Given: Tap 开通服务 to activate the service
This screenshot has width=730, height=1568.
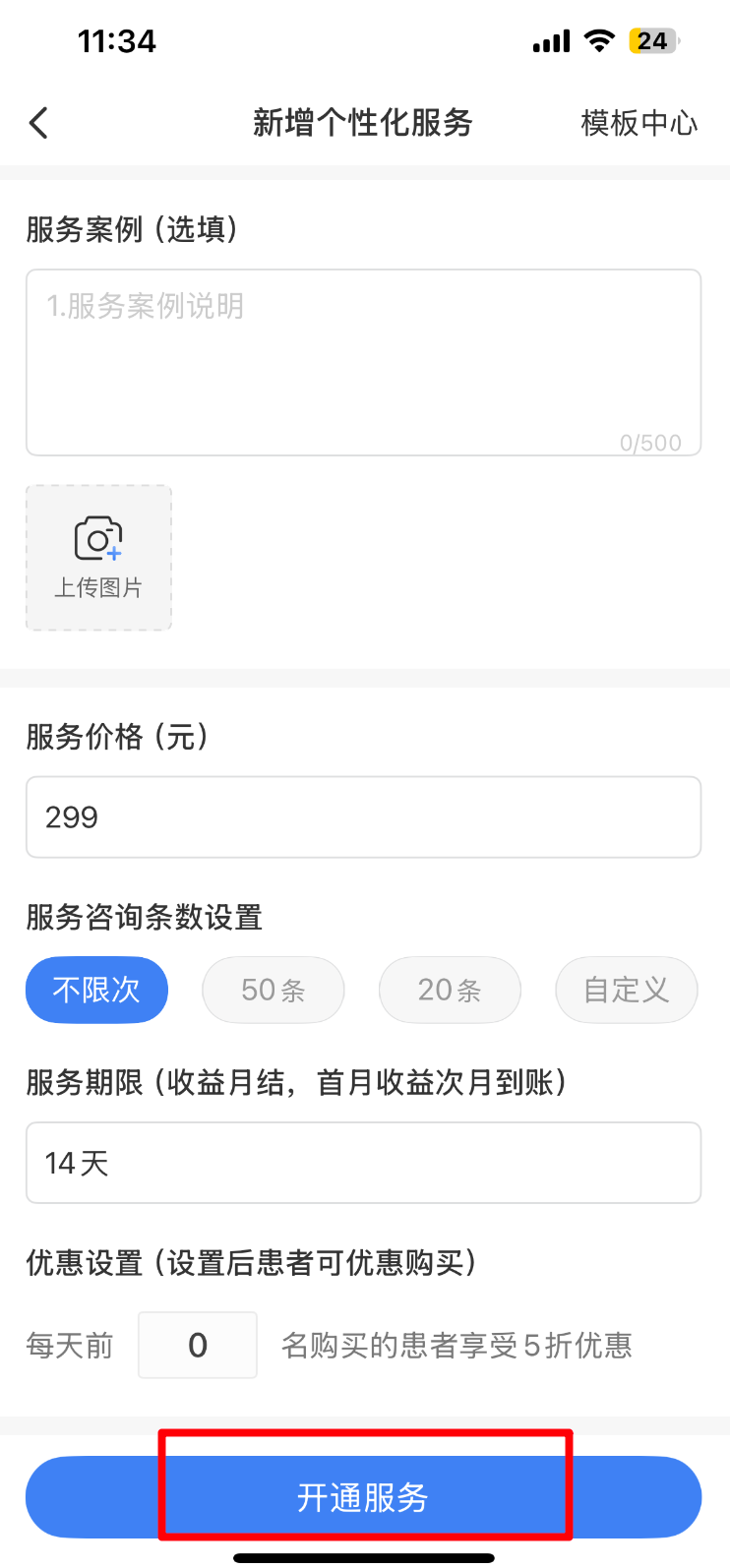Looking at the screenshot, I should pos(363,1497).
